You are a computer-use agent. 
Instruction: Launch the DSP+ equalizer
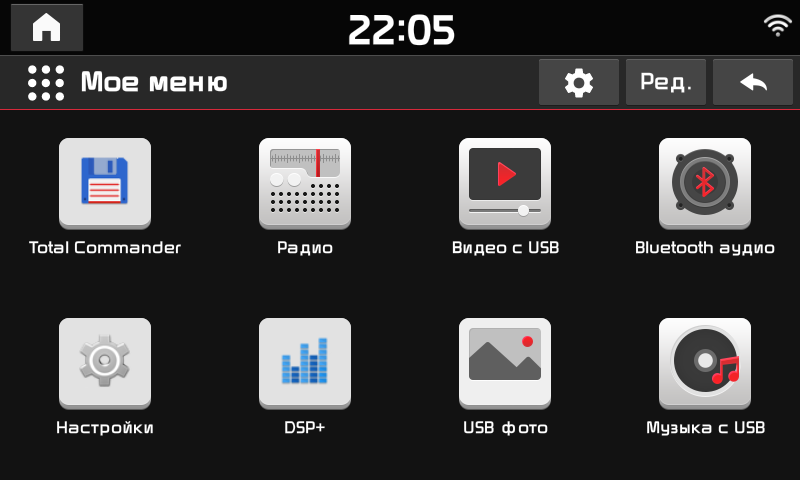305,363
